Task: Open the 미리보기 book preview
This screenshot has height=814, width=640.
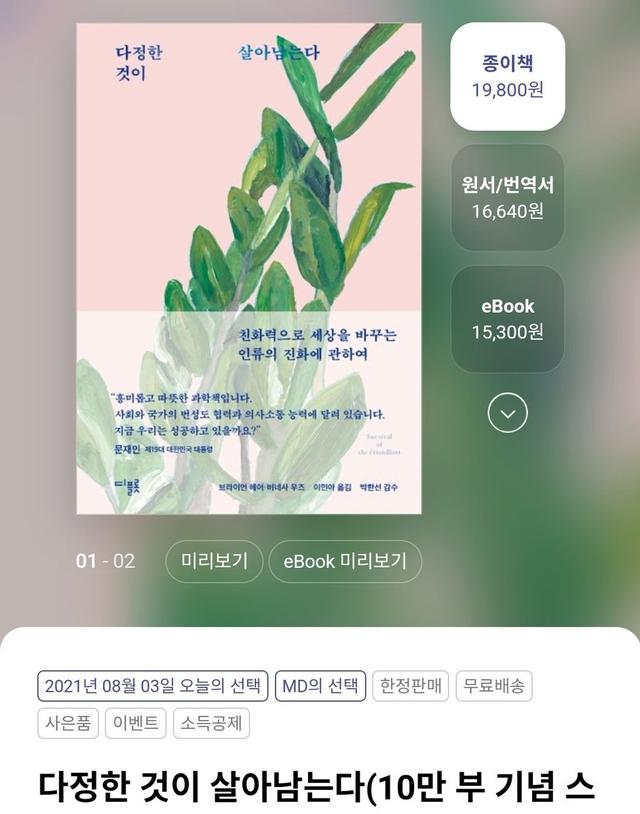Action: pyautogui.click(x=214, y=561)
